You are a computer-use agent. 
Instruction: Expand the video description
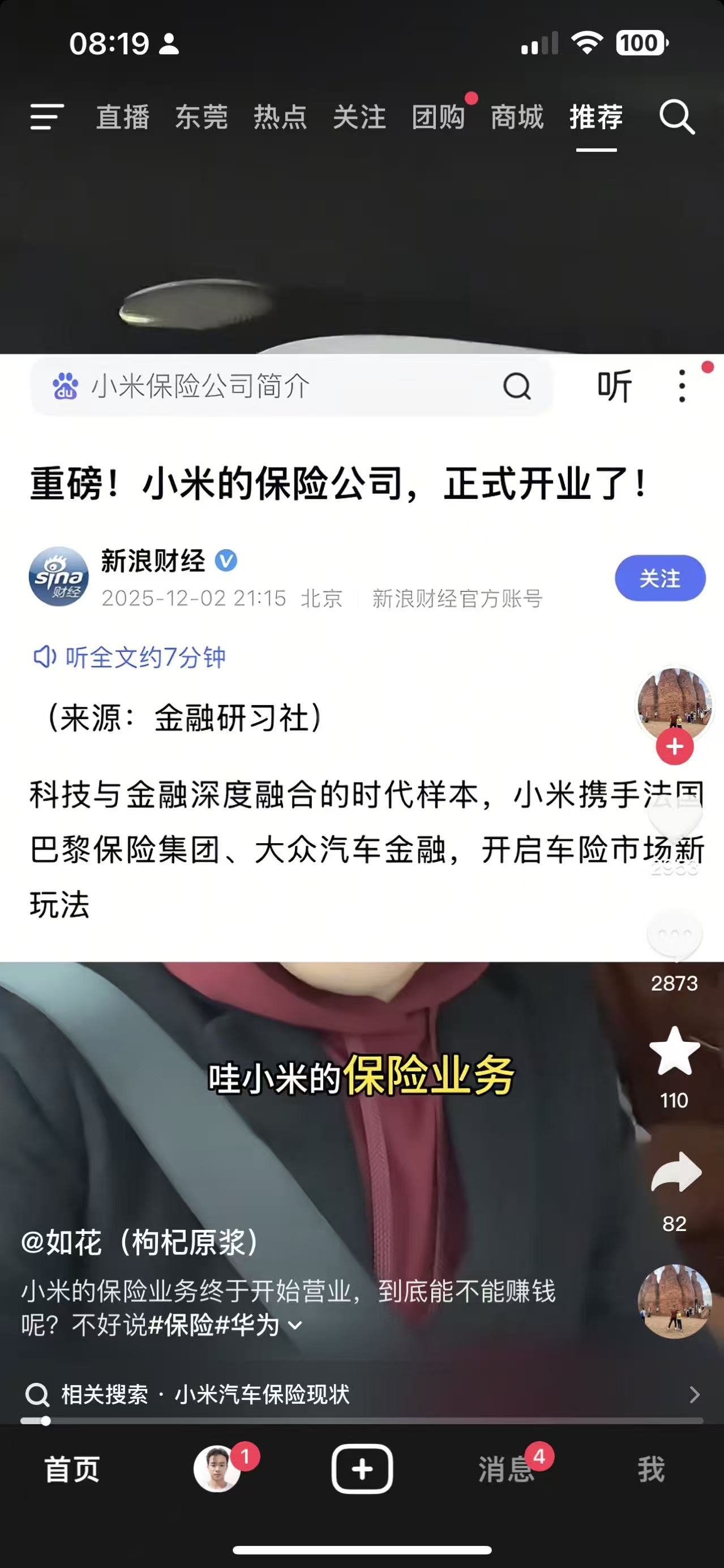(295, 1325)
